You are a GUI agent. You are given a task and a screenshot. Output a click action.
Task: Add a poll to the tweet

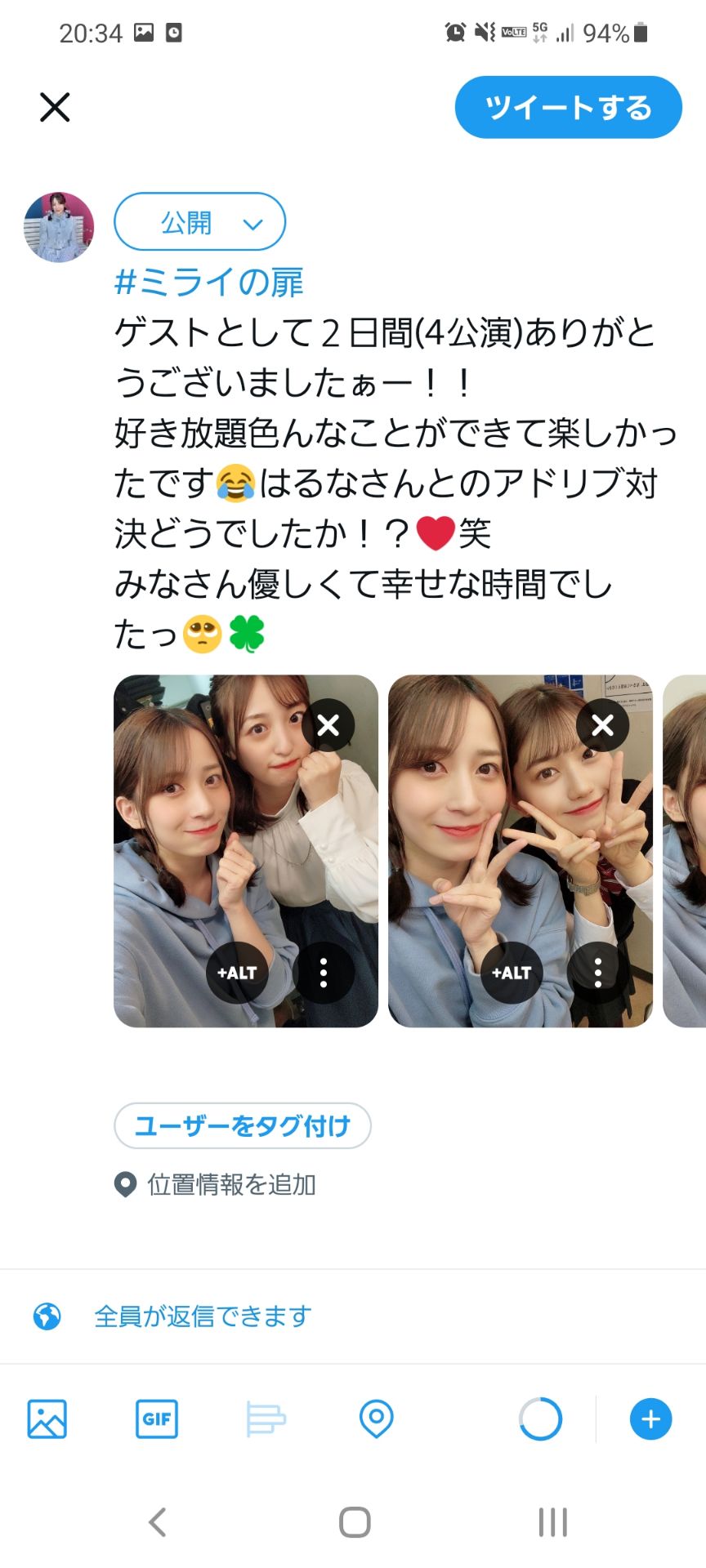coord(266,1419)
